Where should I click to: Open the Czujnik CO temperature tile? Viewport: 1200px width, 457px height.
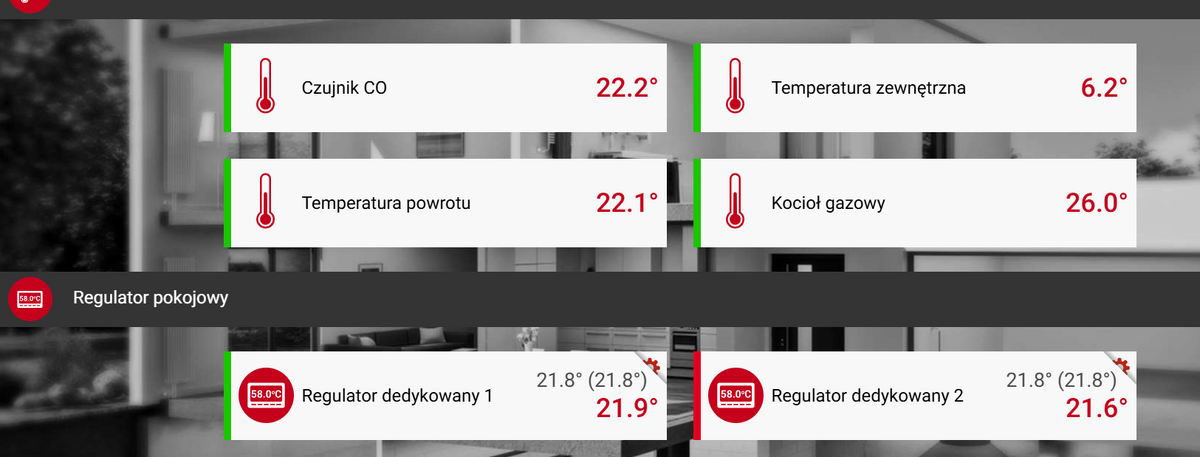pos(445,88)
